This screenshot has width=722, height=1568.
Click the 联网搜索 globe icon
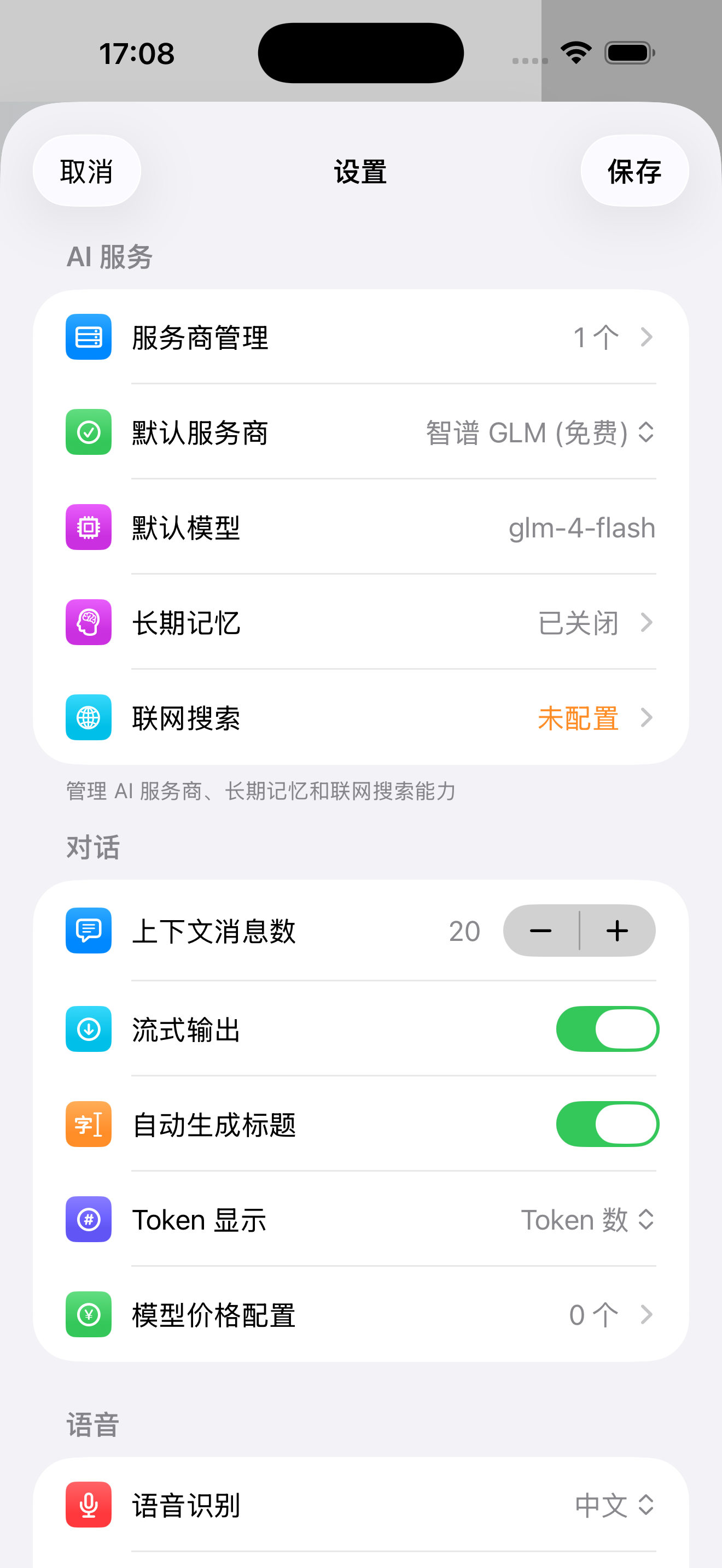(88, 718)
